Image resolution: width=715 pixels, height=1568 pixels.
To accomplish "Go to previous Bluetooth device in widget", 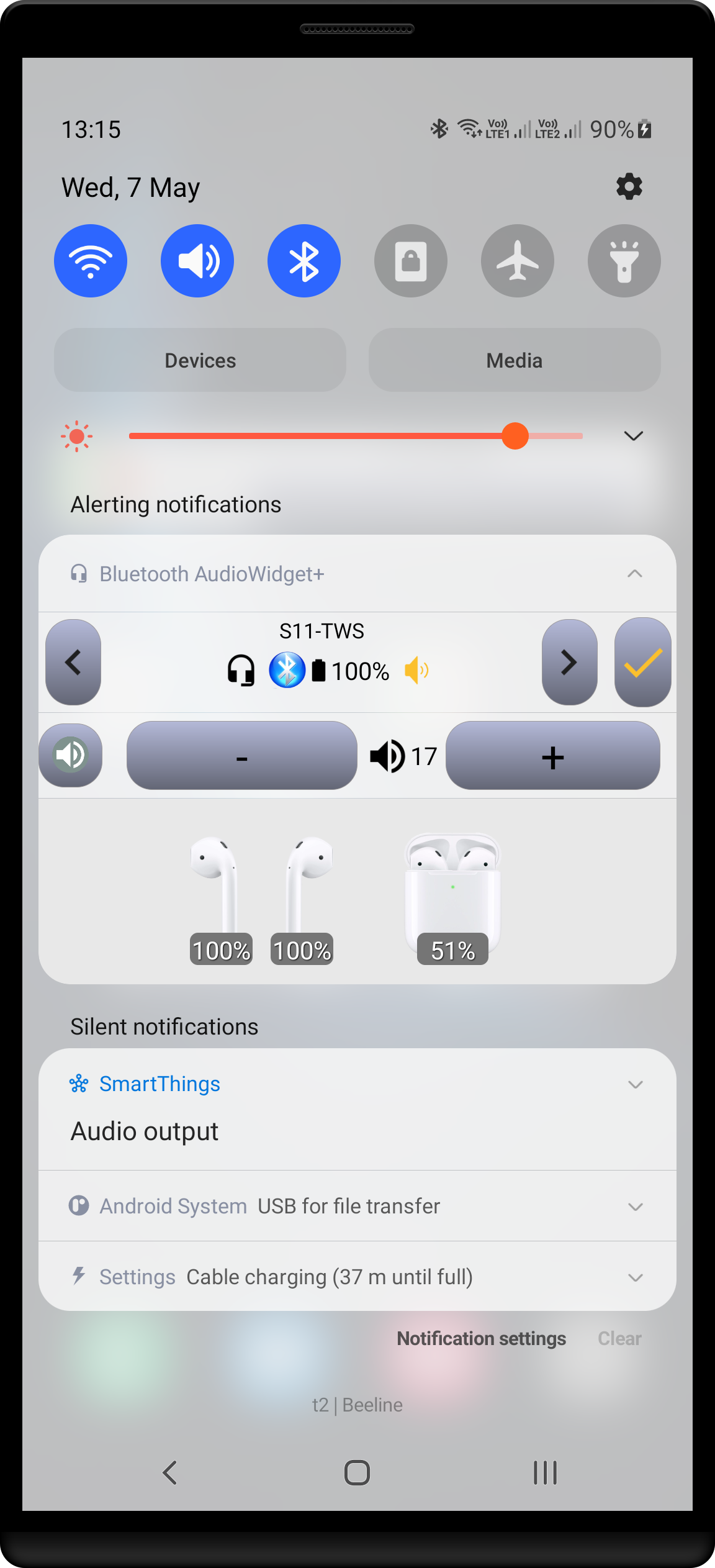I will [73, 662].
